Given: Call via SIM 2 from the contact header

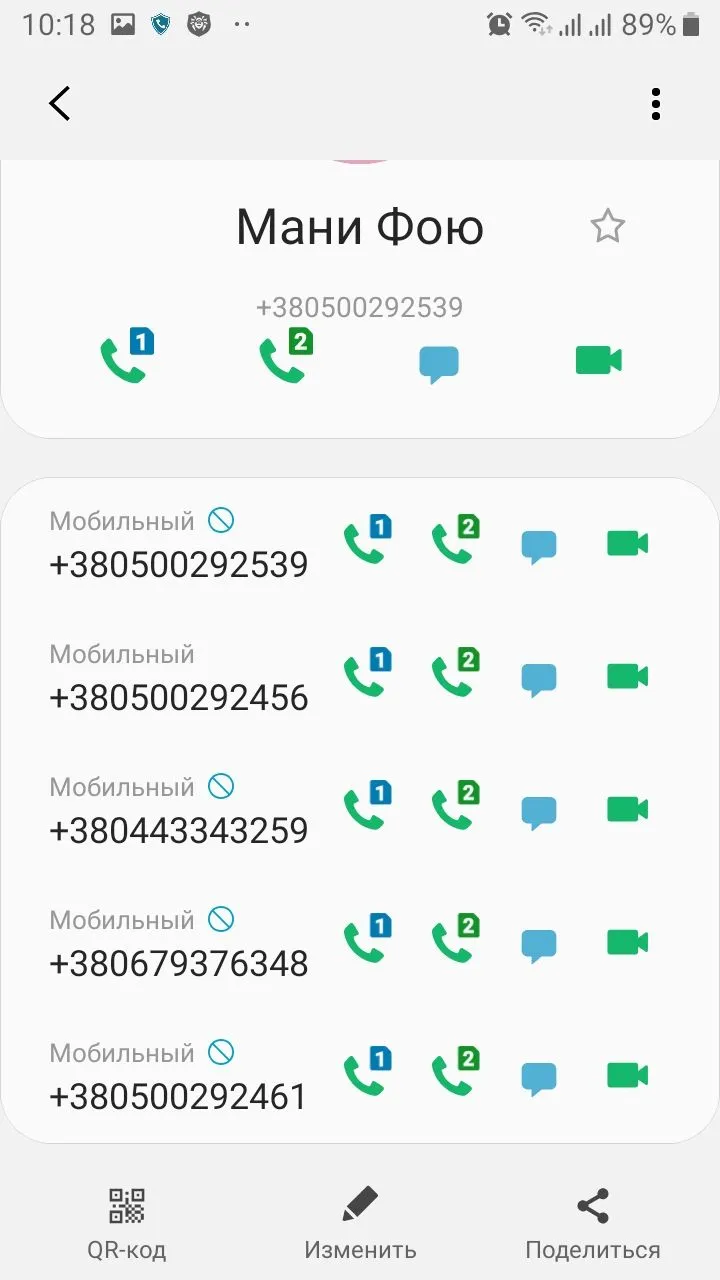Looking at the screenshot, I should click(284, 359).
